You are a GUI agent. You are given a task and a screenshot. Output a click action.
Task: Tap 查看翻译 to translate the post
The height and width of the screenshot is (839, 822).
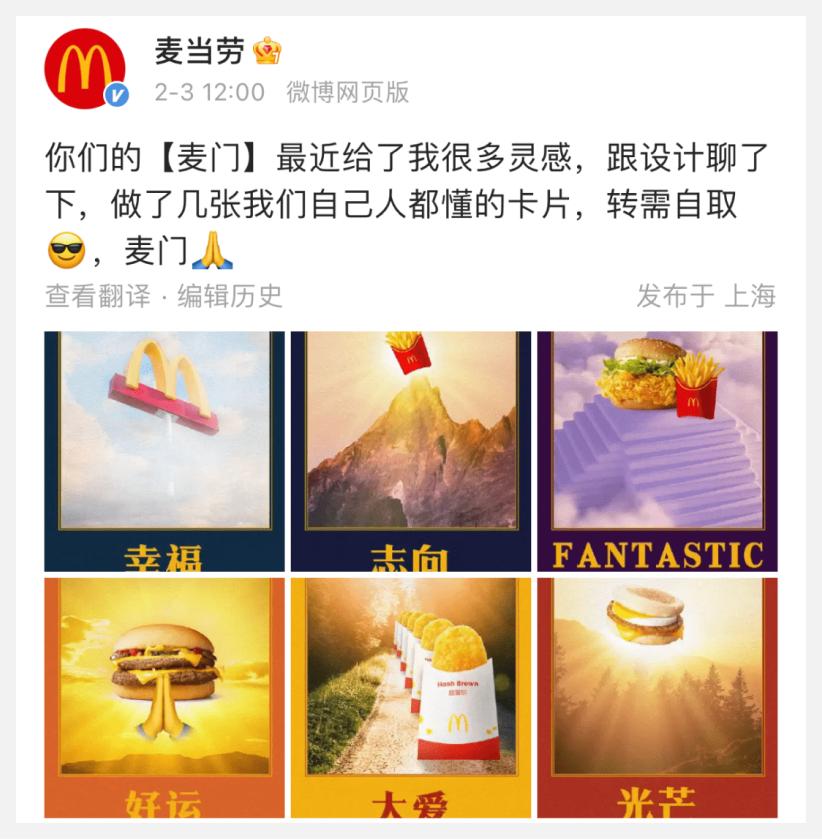pos(97,296)
